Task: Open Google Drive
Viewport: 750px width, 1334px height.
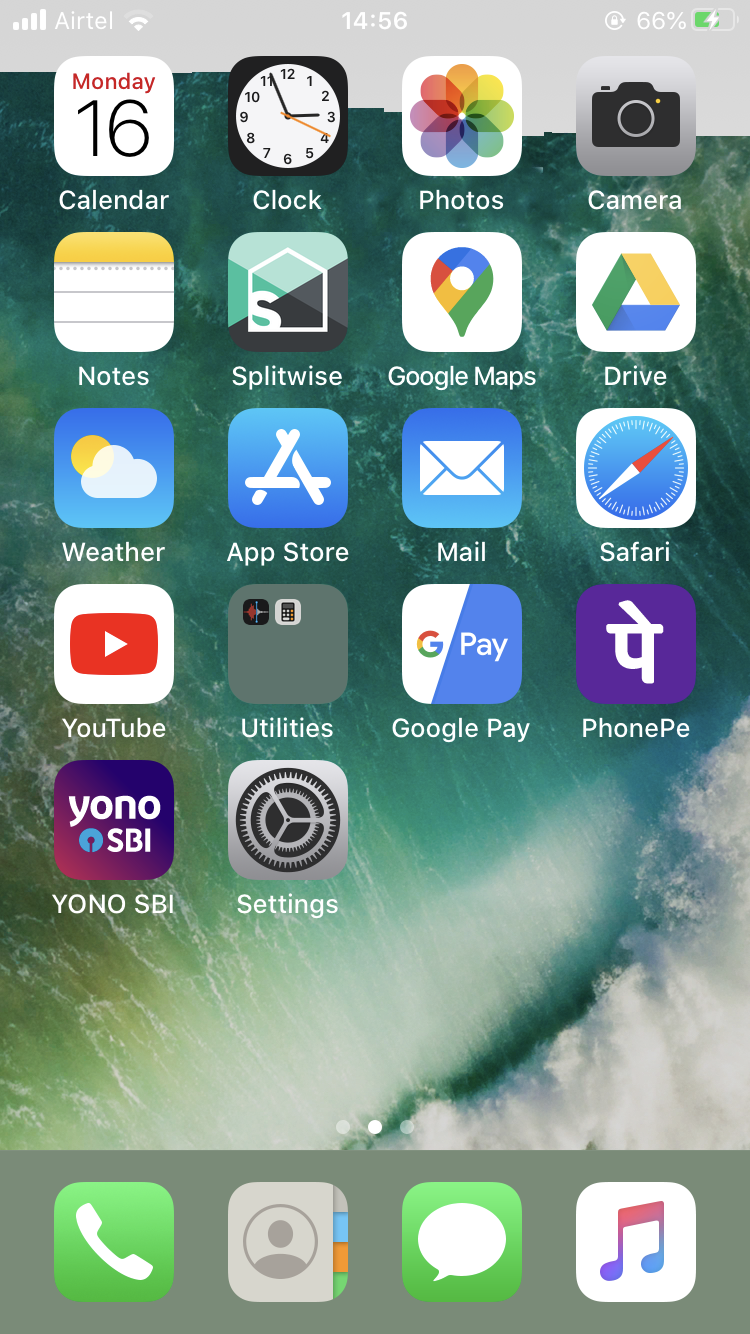Action: coord(636,292)
